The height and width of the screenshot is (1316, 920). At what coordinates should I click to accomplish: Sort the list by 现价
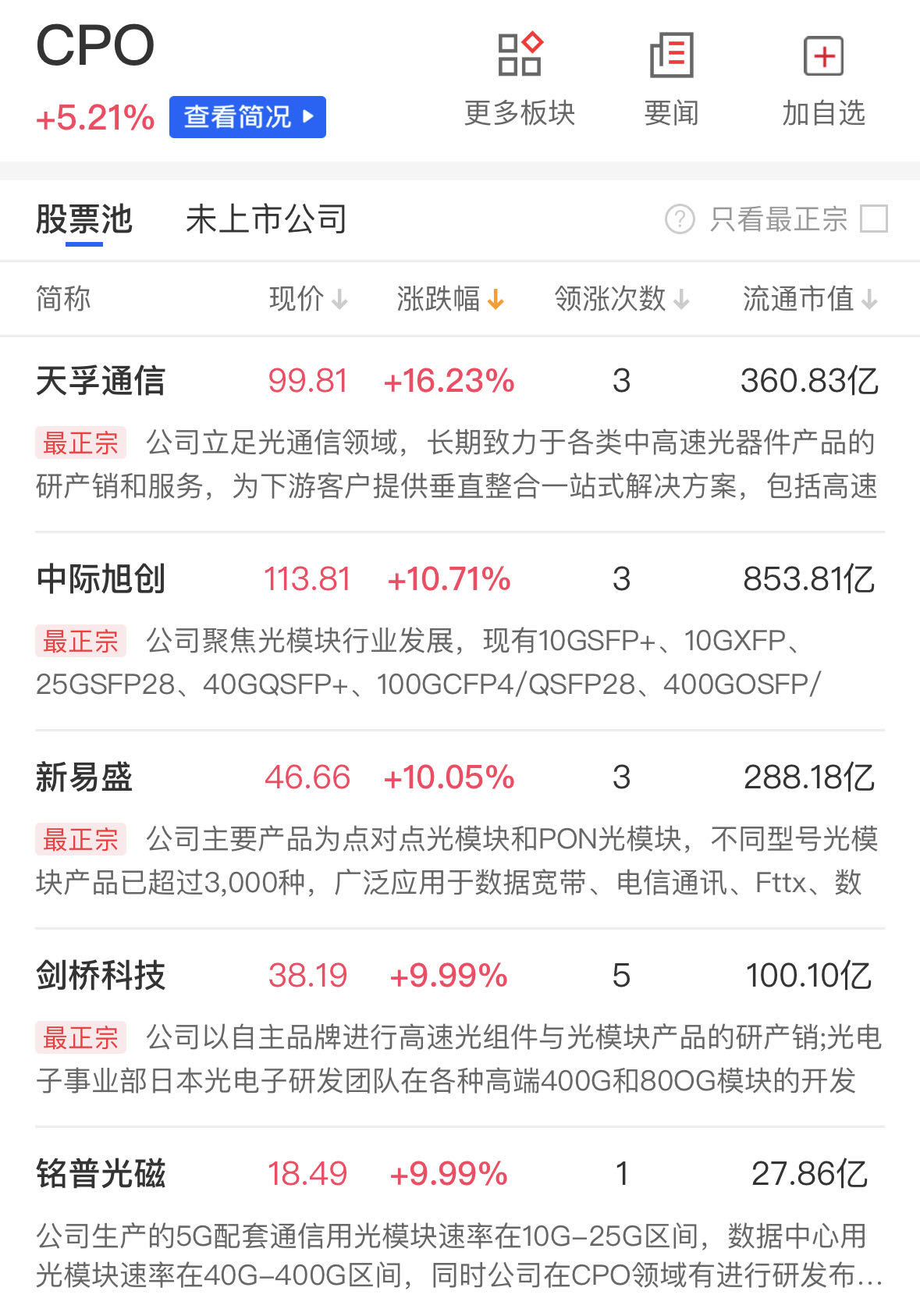(307, 299)
